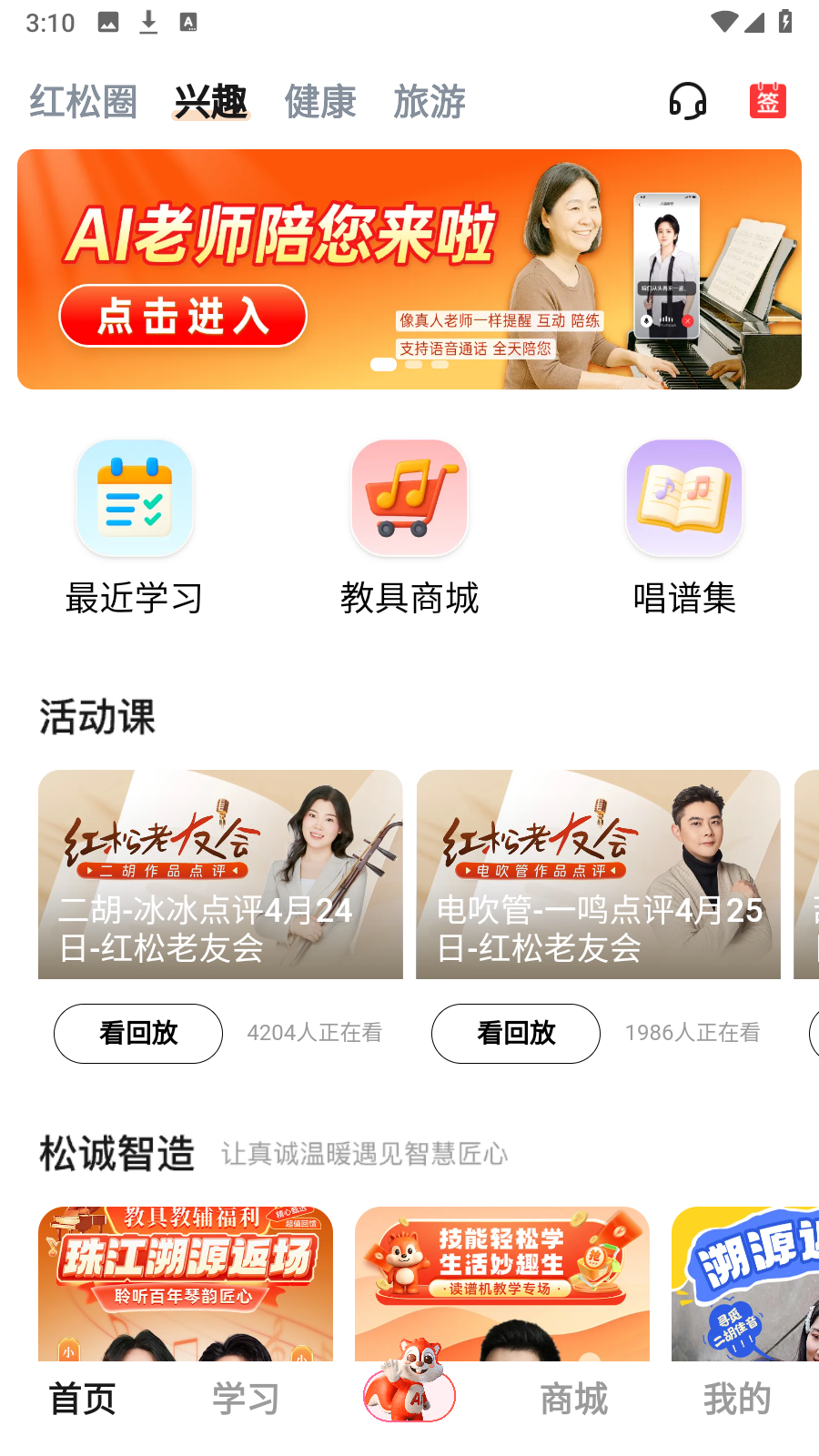Screen dimensions: 819x1456
Task: Open the 旅游 tab
Action: point(431,103)
